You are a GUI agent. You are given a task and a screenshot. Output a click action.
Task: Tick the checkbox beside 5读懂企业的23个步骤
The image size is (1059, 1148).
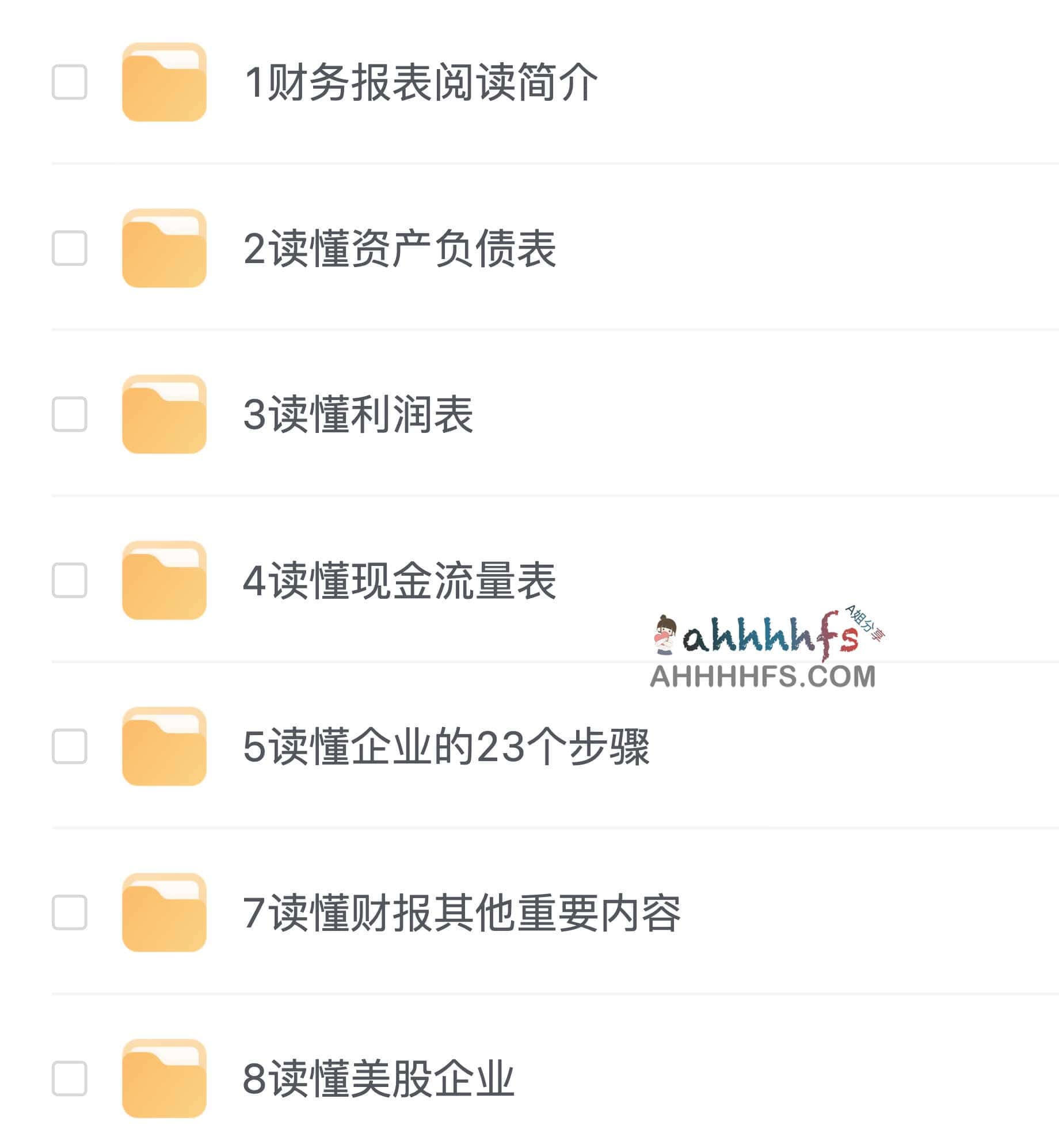(70, 746)
